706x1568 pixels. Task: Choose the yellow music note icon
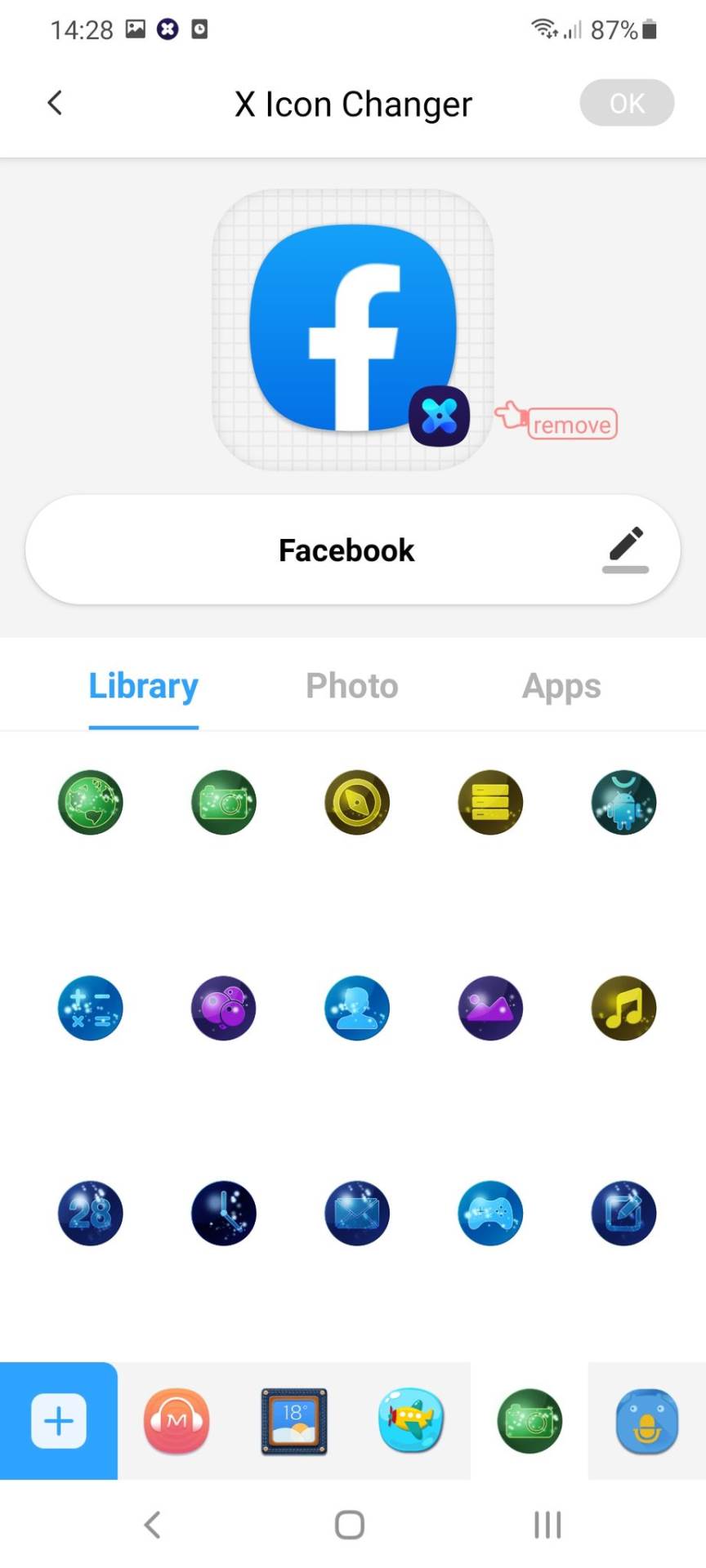pos(623,1008)
